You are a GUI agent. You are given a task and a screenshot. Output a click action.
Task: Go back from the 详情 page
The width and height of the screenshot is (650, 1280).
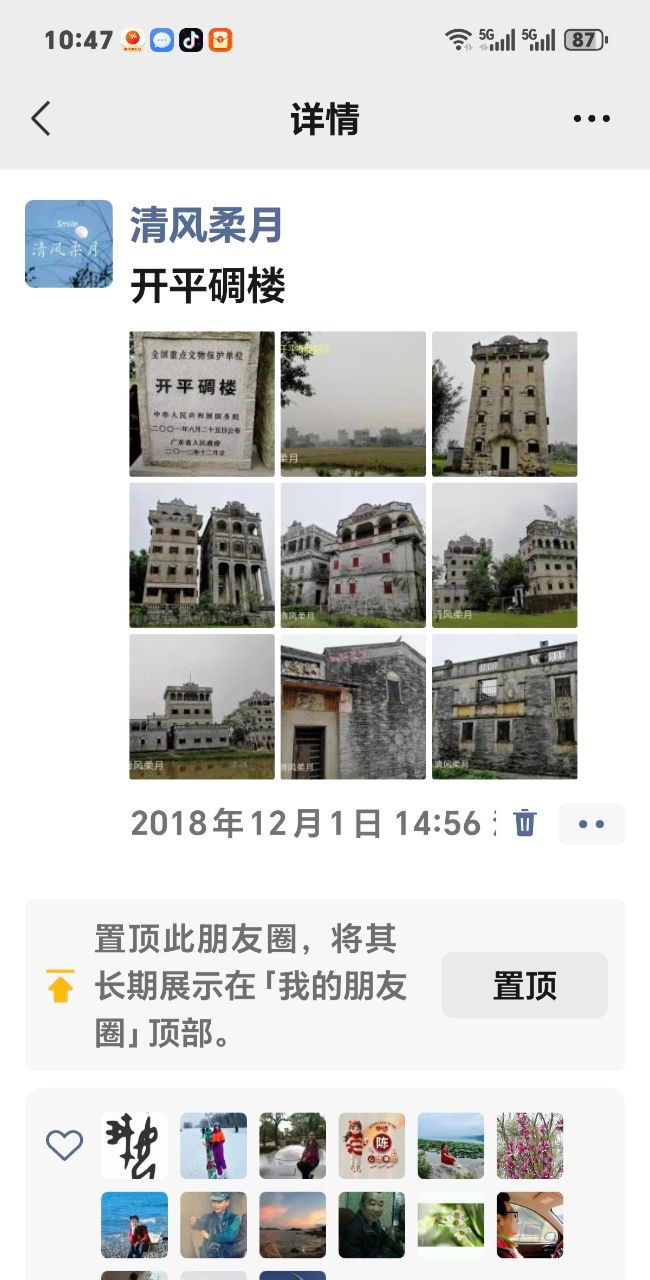tap(40, 119)
